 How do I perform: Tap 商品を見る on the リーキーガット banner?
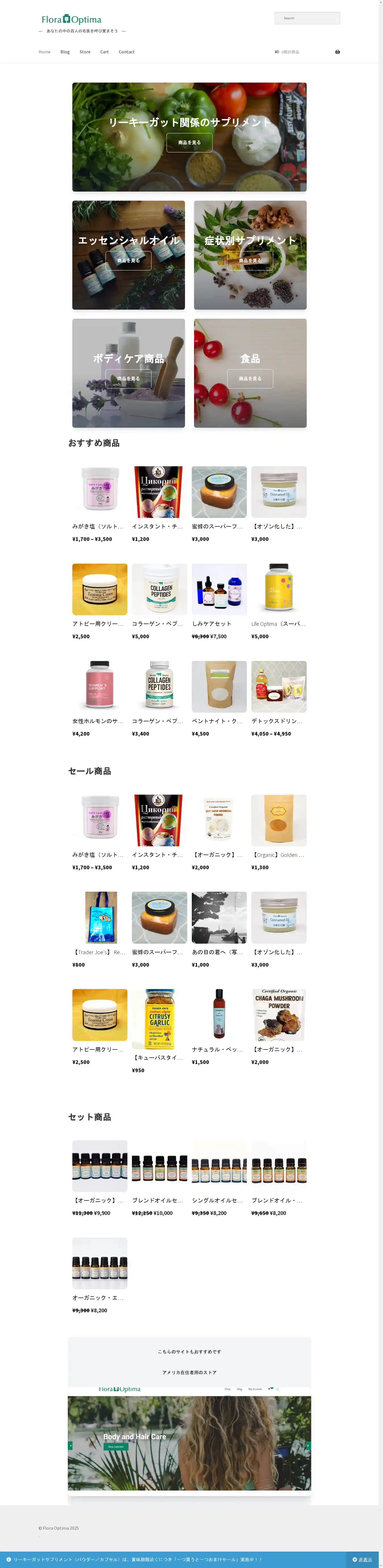(x=189, y=142)
